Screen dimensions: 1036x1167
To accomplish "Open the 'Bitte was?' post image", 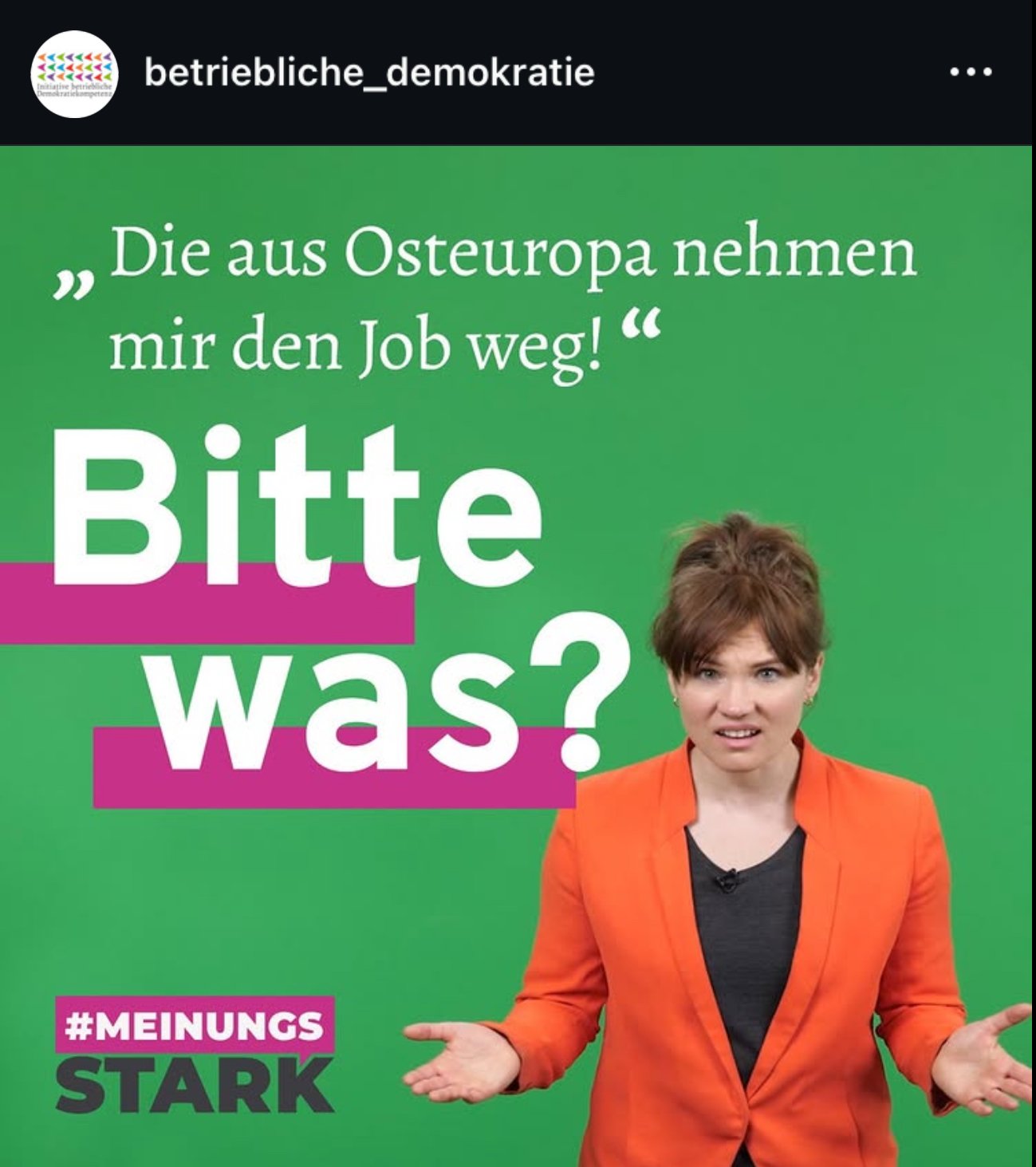I will (x=518, y=654).
